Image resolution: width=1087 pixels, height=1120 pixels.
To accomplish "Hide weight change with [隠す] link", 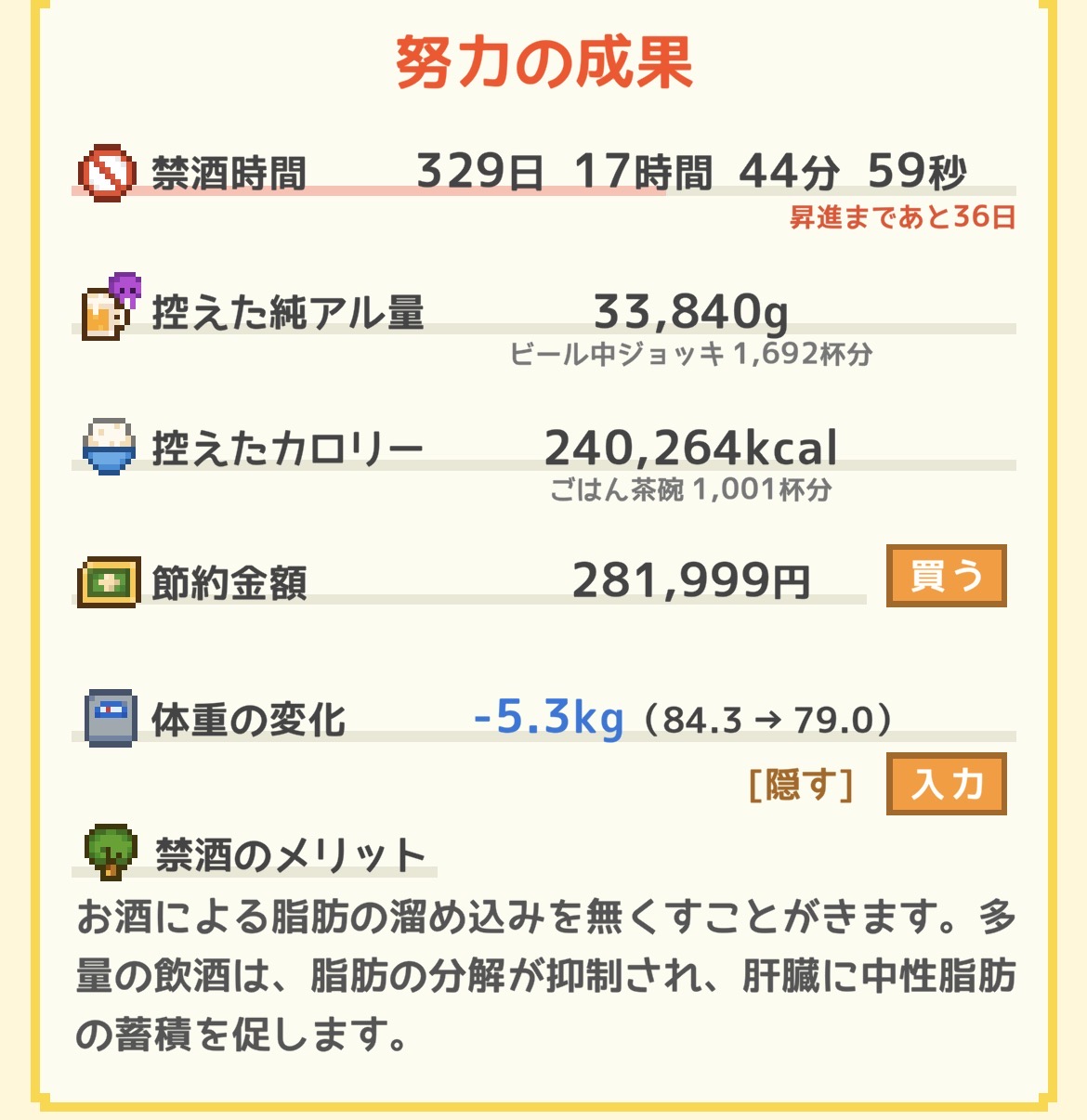I will coord(800,785).
